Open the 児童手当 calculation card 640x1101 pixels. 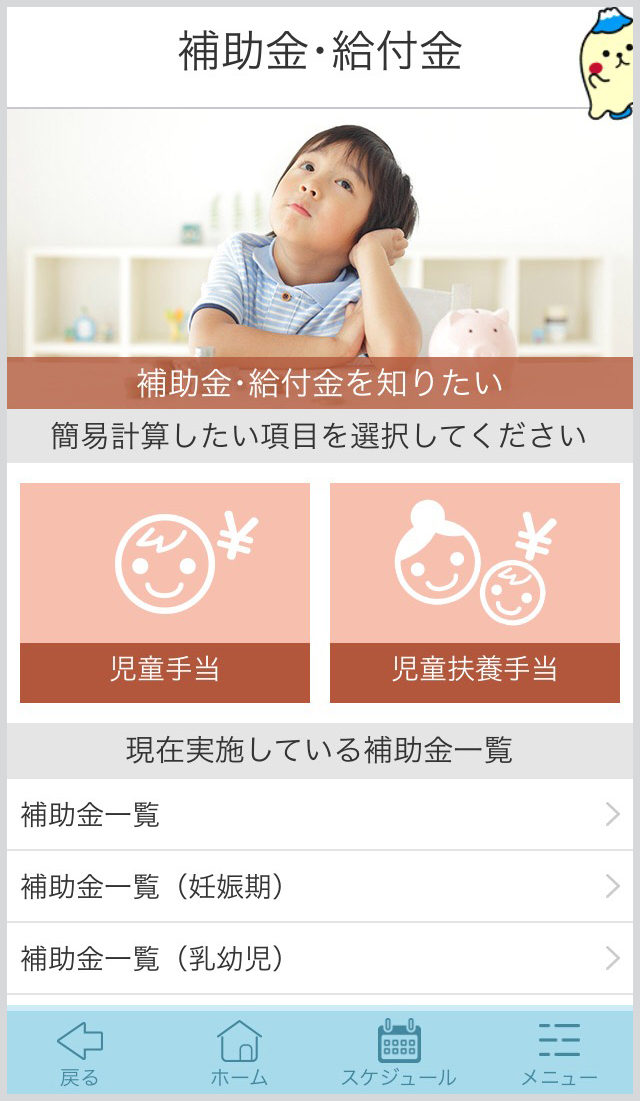165,592
